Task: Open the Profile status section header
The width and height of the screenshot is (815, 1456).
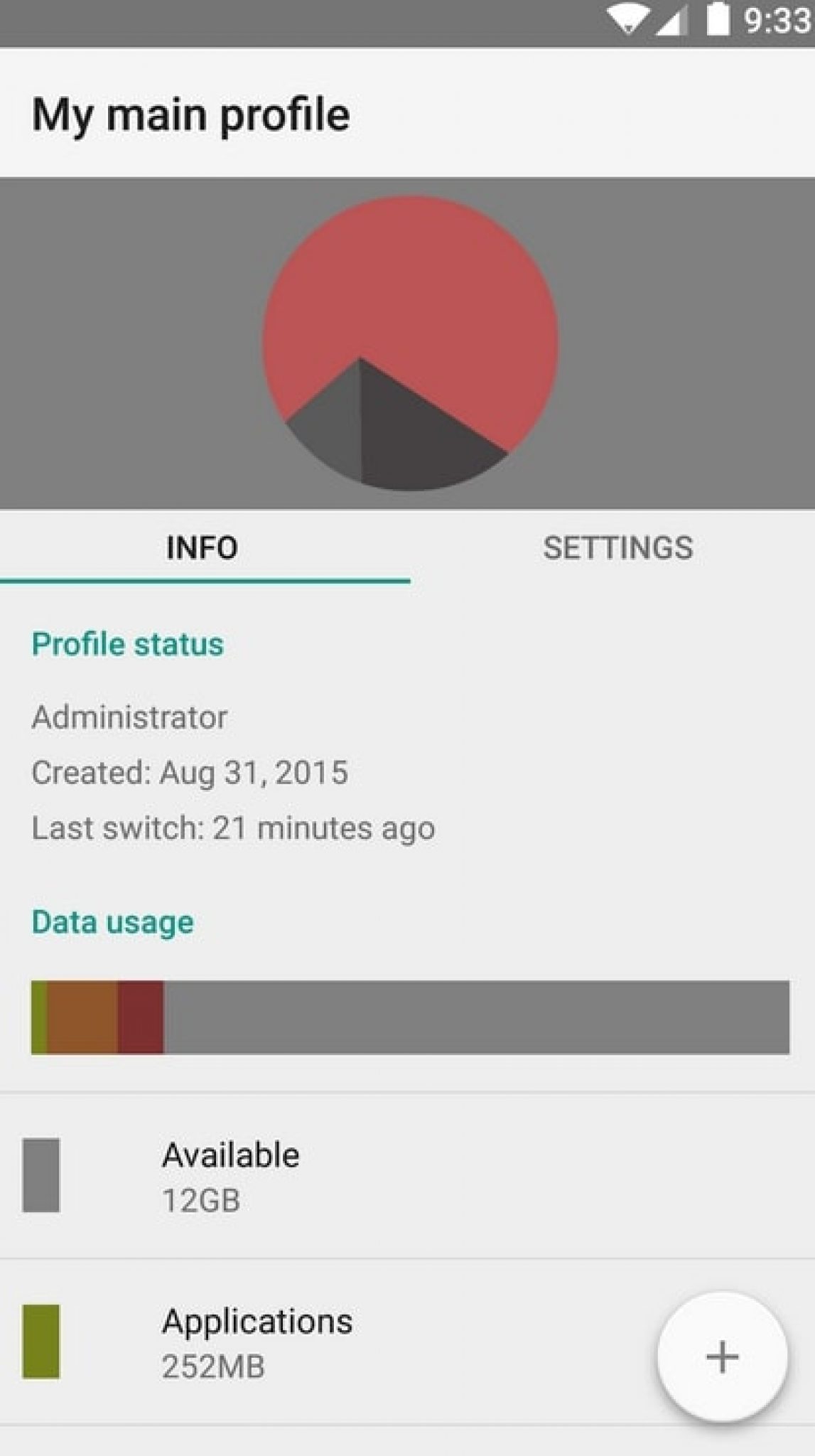Action: pos(128,645)
